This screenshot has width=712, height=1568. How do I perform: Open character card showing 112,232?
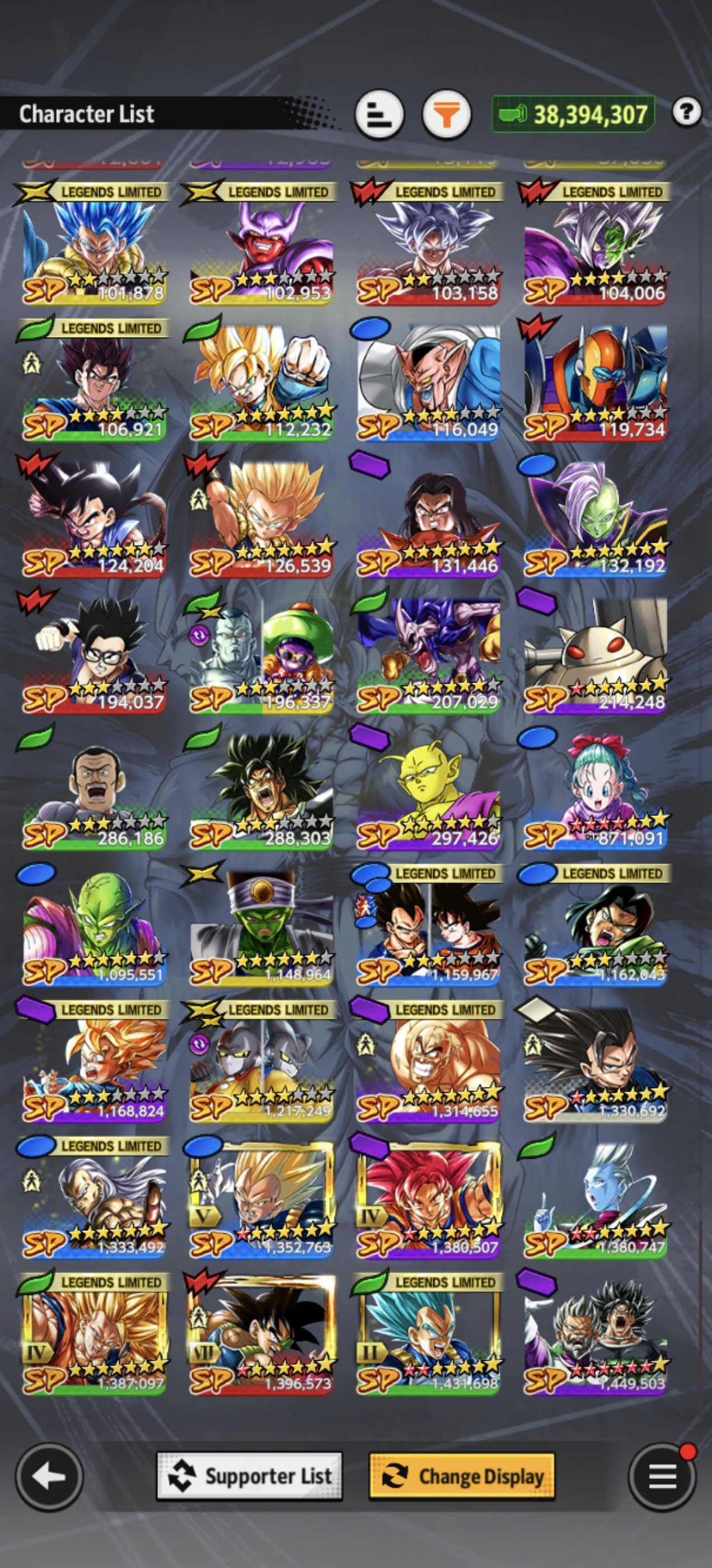click(x=261, y=379)
